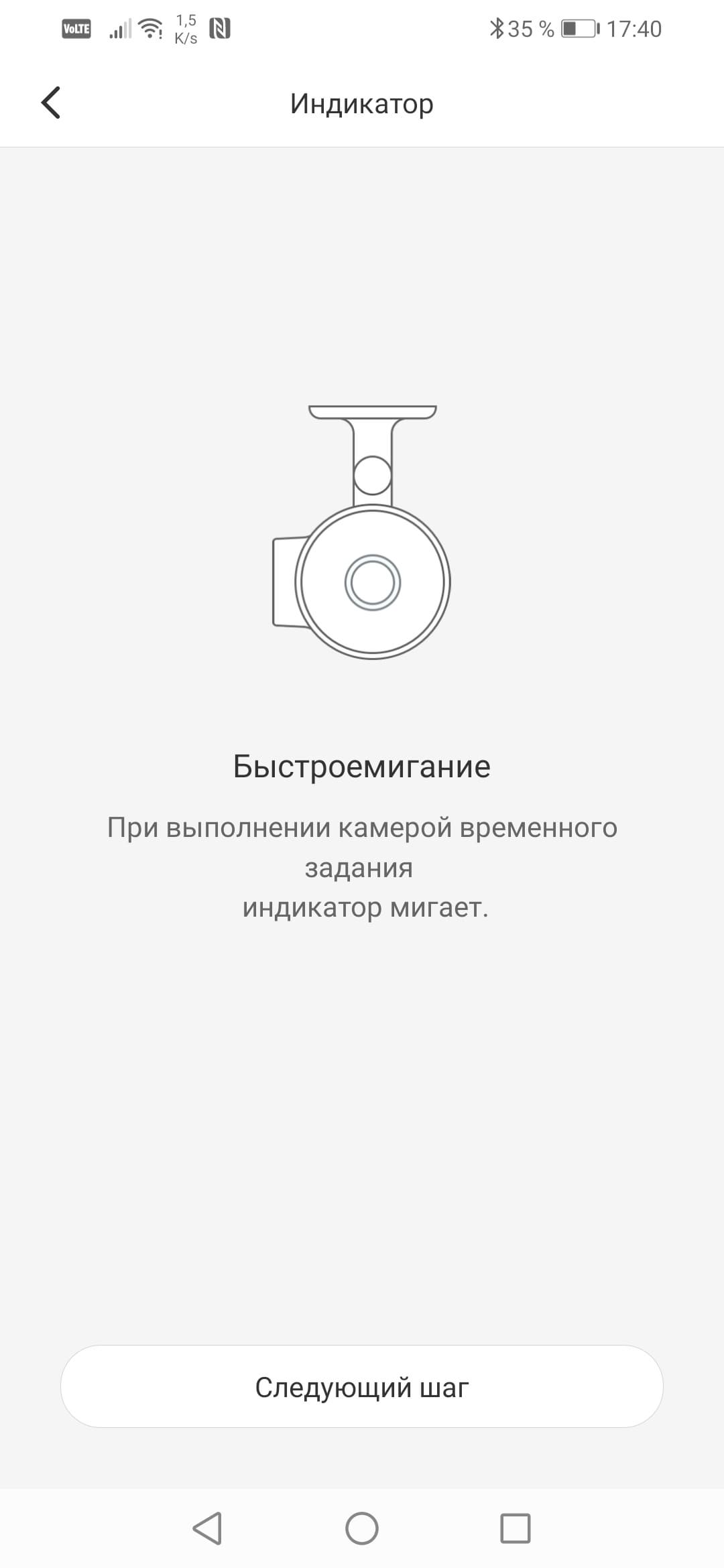Open the system recent apps view
Viewport: 724px width, 1568px height.
(516, 1528)
